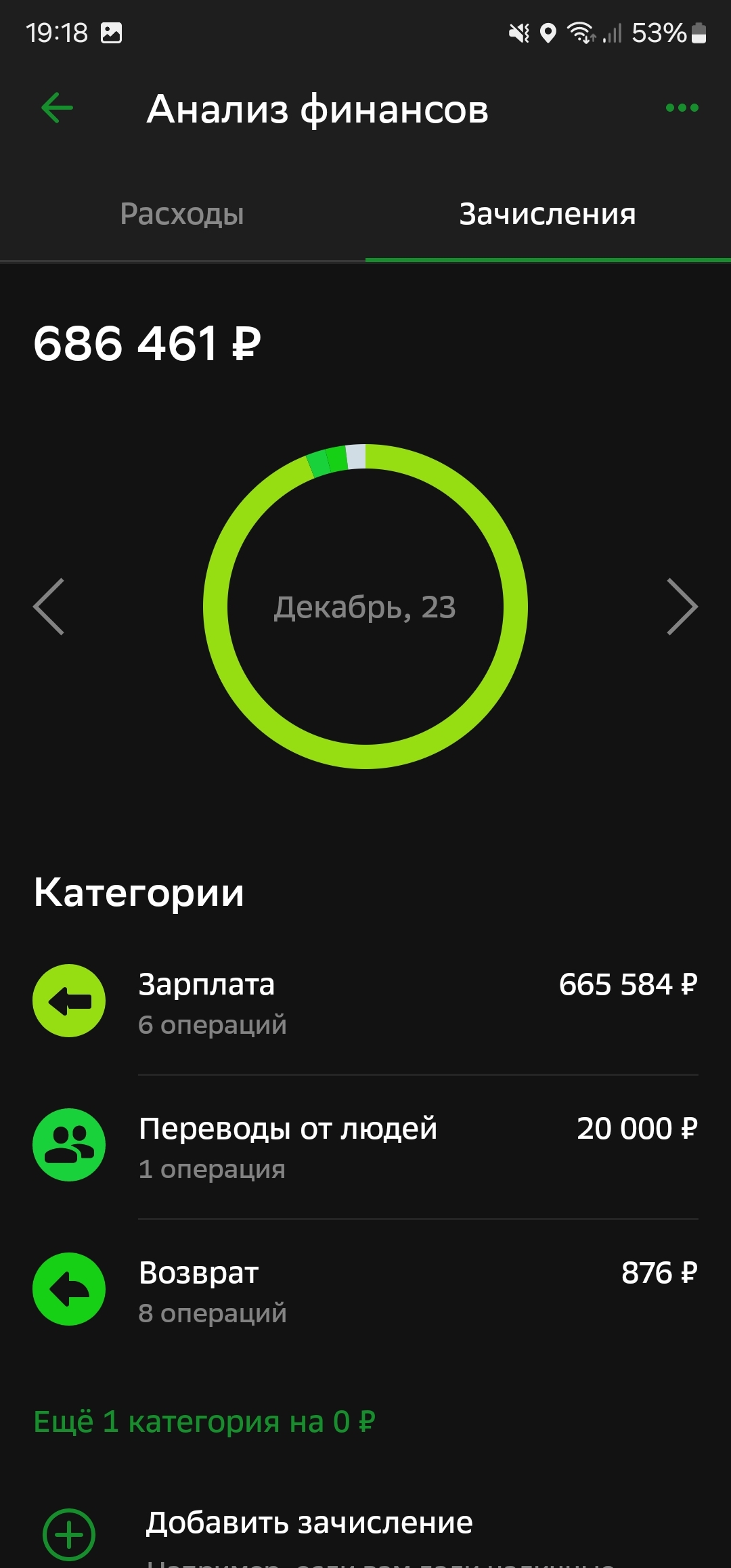This screenshot has width=731, height=1568.
Task: Go to the next month
Action: pyautogui.click(x=682, y=607)
